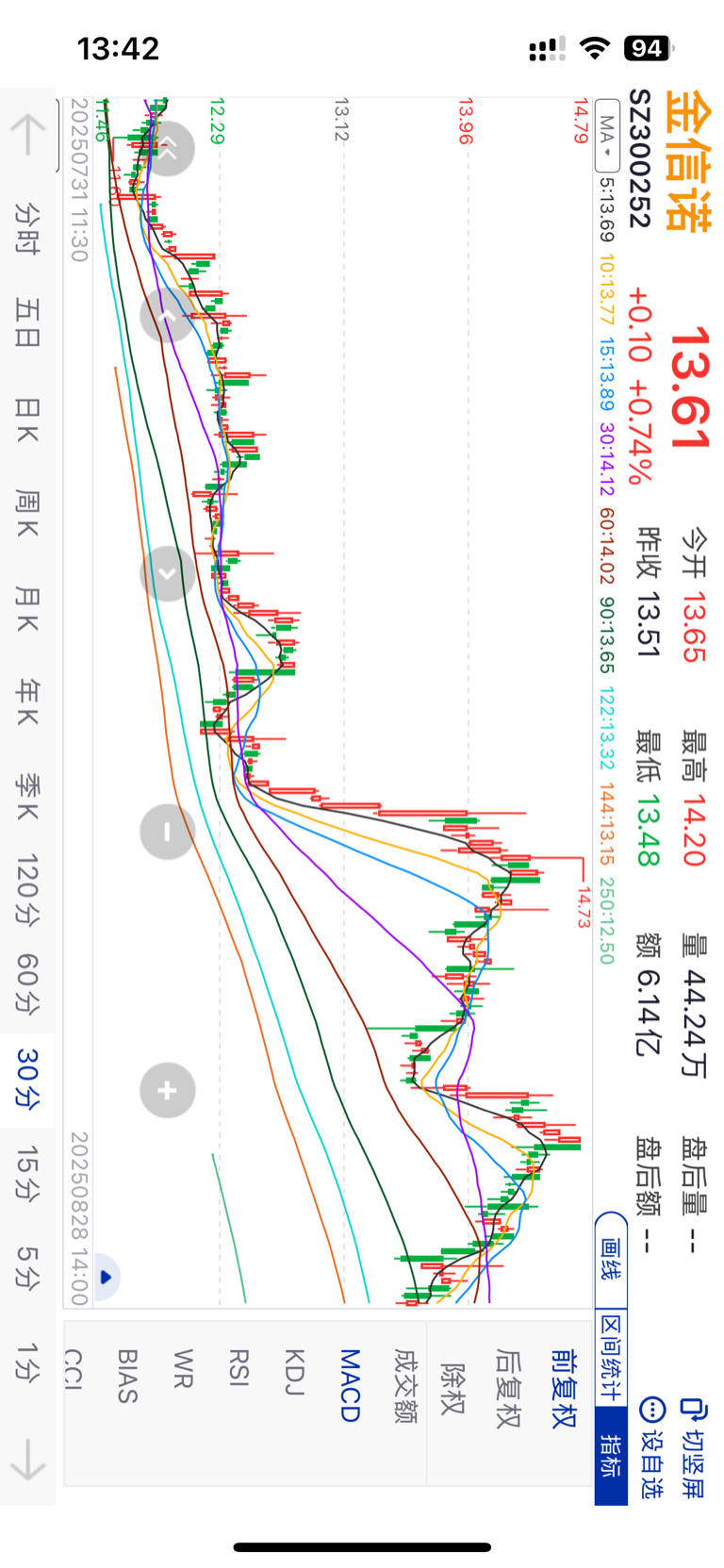Pick the RSI indicator
The width and height of the screenshot is (724, 1568).
point(239,1367)
